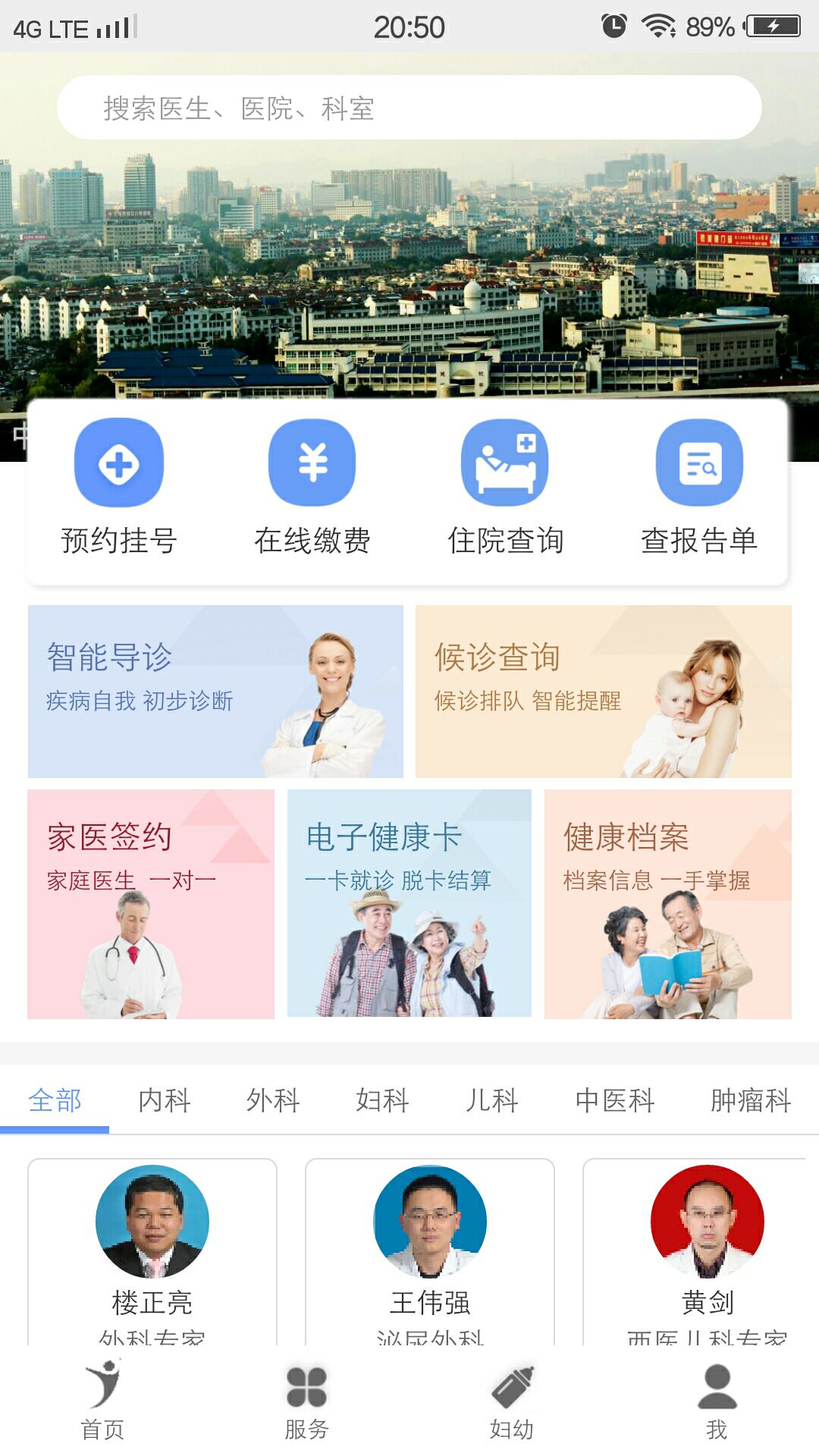
Task: View doctor 楼正亮's profile card
Action: coord(152,1251)
